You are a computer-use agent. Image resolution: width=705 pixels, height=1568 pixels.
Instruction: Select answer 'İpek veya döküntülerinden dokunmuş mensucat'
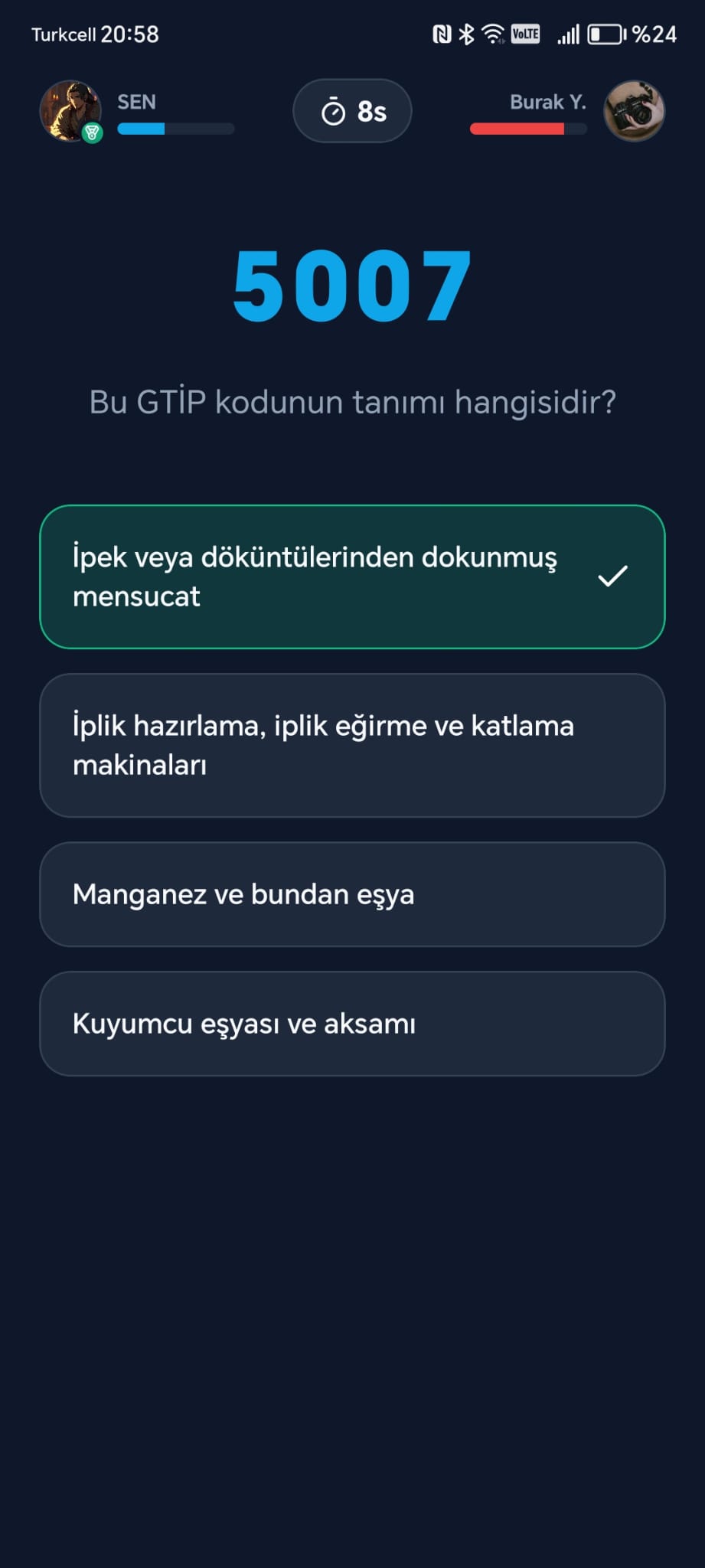(x=352, y=577)
